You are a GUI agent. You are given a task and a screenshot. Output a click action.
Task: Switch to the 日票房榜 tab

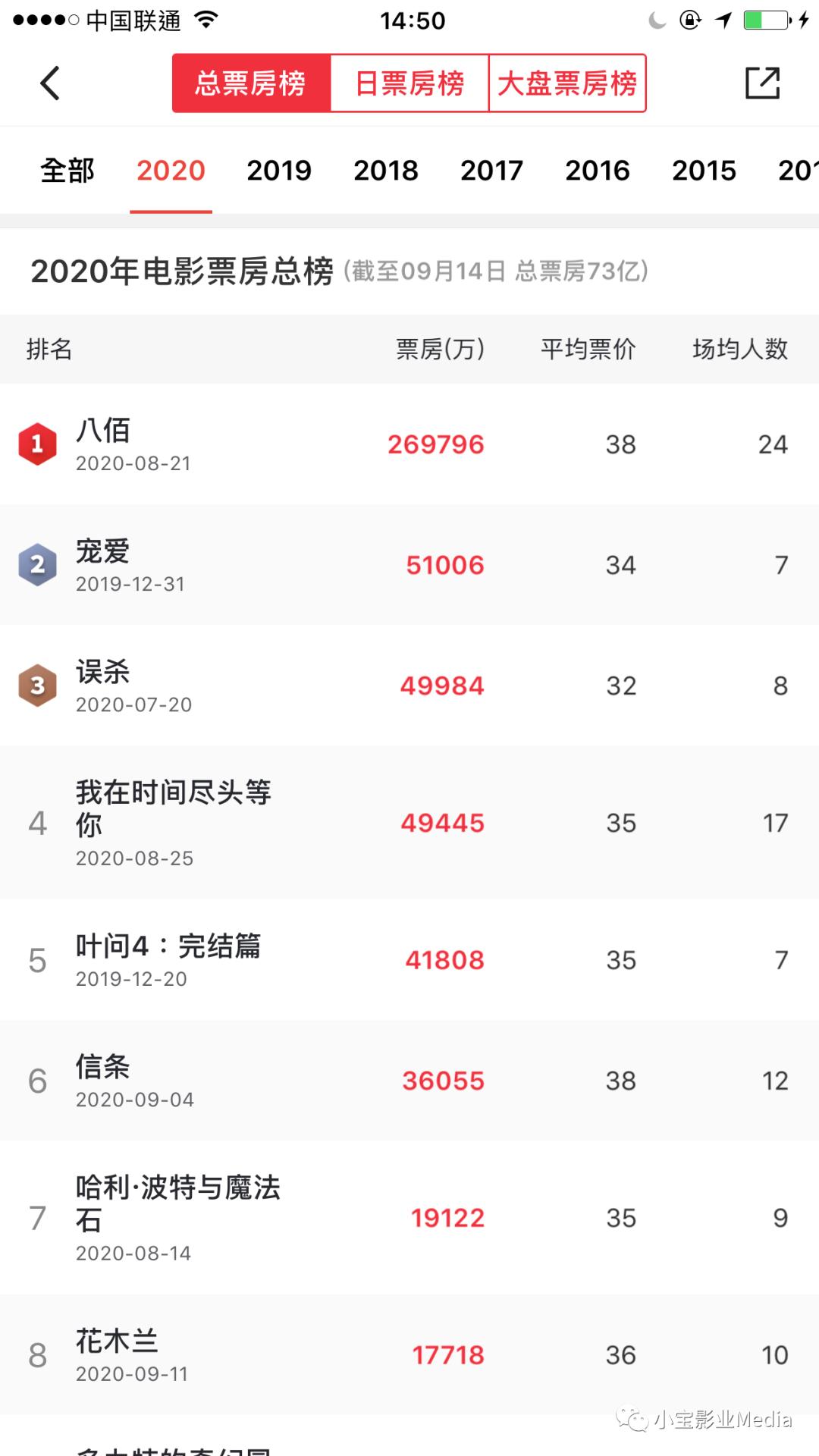409,83
